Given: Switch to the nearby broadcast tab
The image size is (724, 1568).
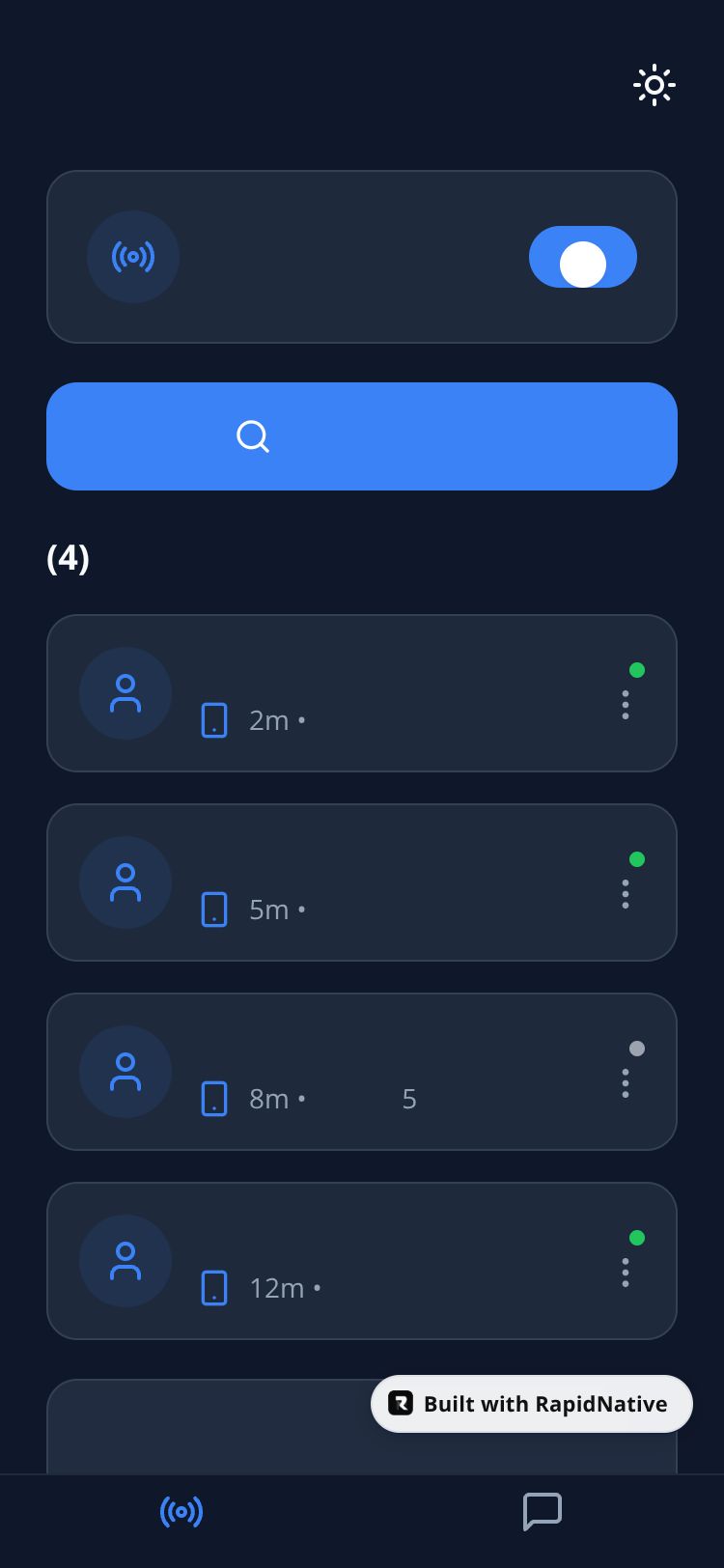Looking at the screenshot, I should pyautogui.click(x=181, y=1512).
